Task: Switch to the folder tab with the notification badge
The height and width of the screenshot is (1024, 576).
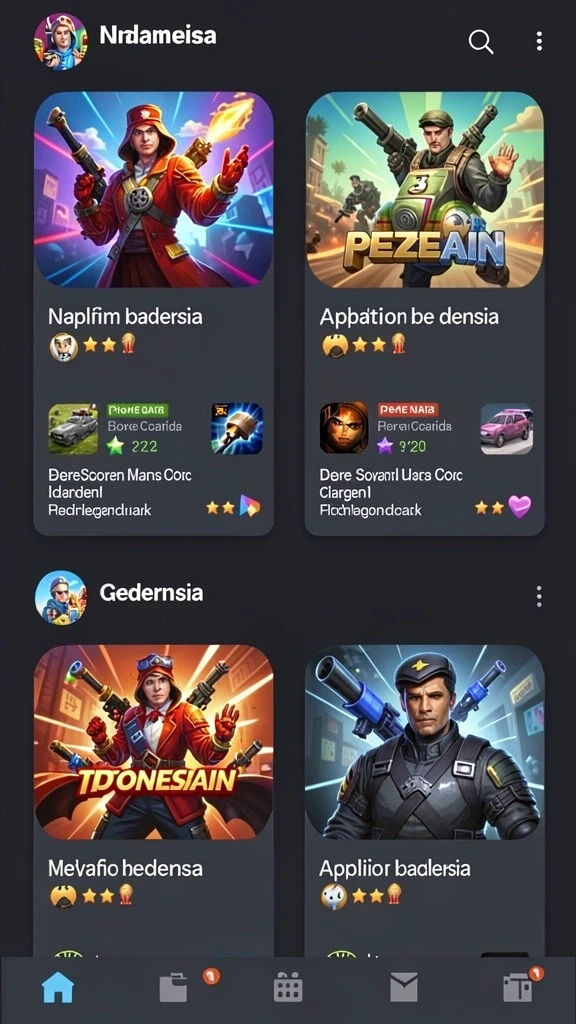Action: click(x=174, y=987)
